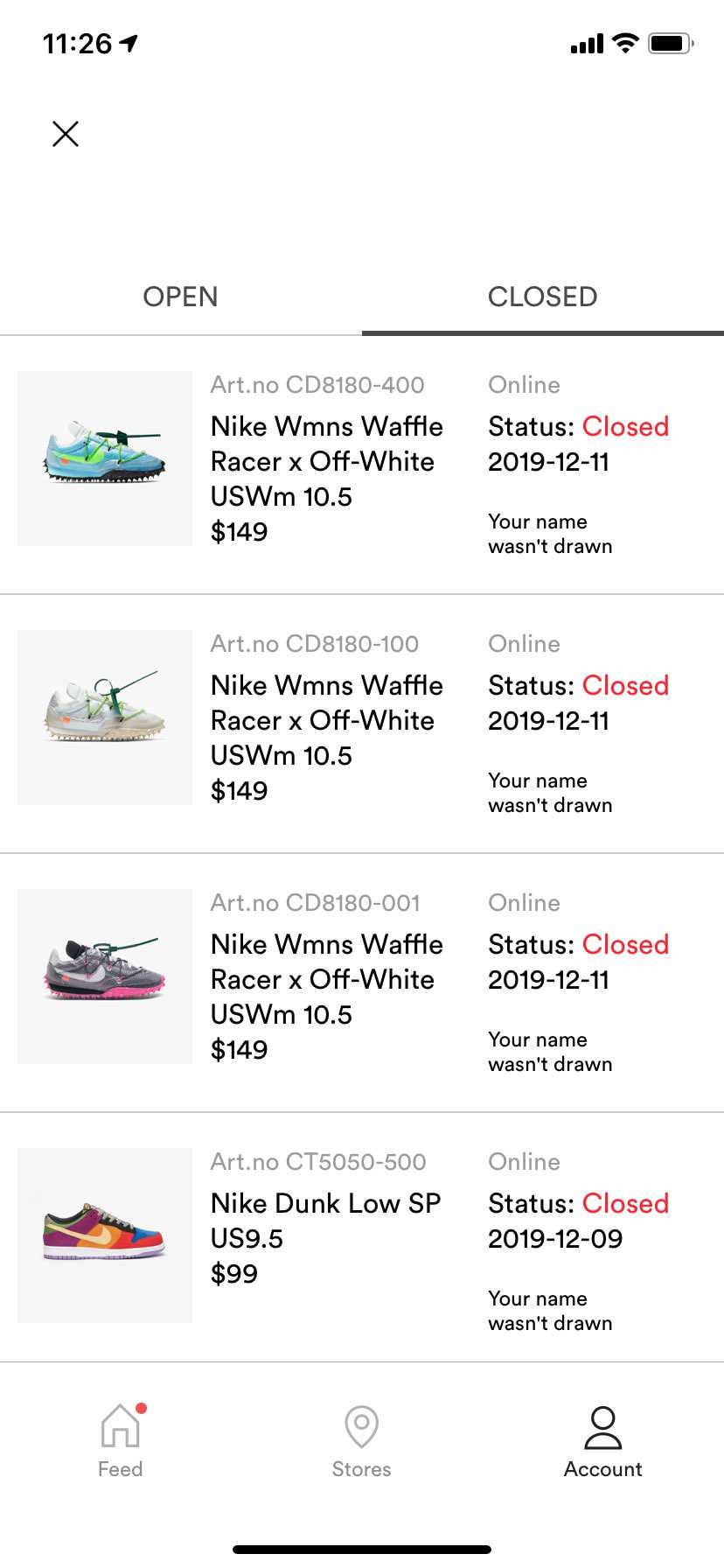
Task: Close this draws screen with the X
Action: 66,134
